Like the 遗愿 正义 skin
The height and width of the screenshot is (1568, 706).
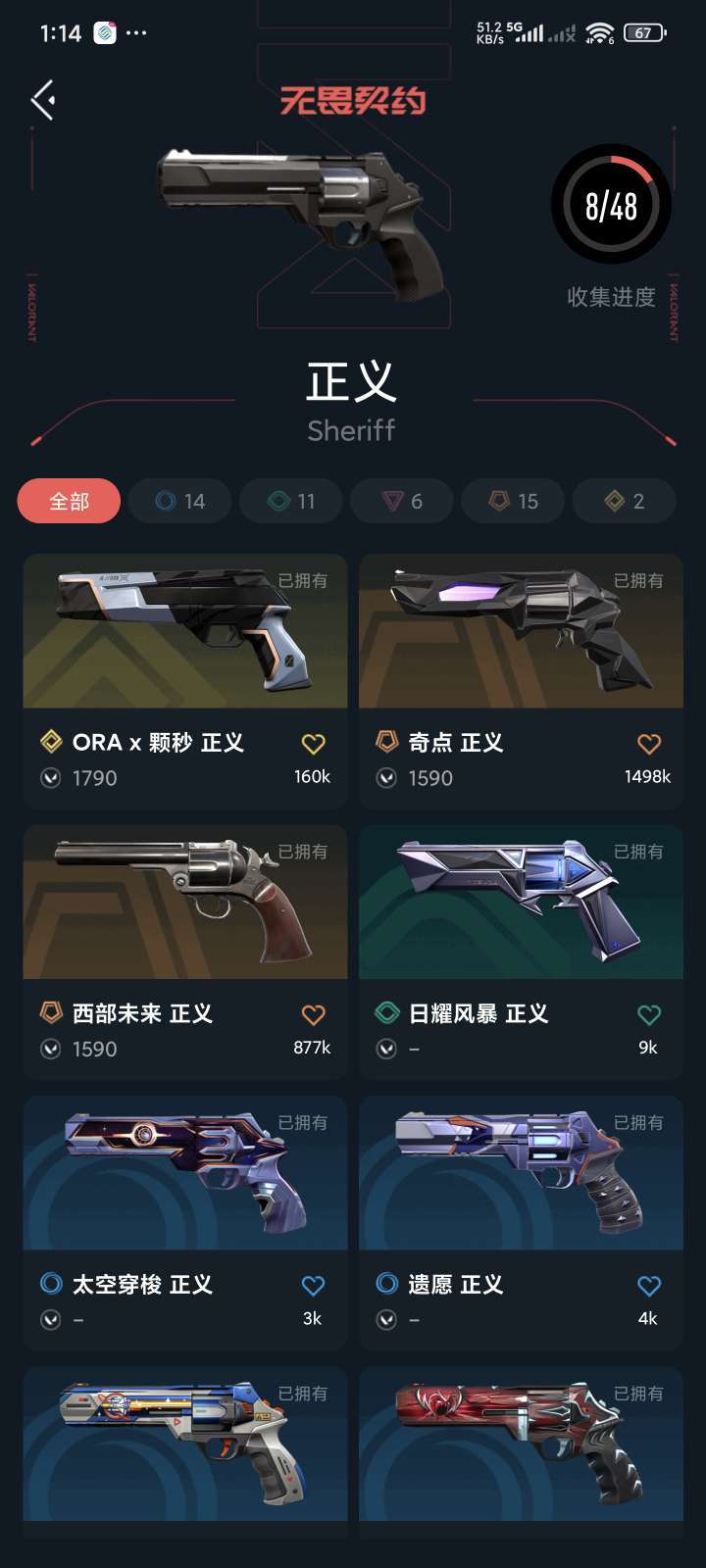click(649, 1285)
